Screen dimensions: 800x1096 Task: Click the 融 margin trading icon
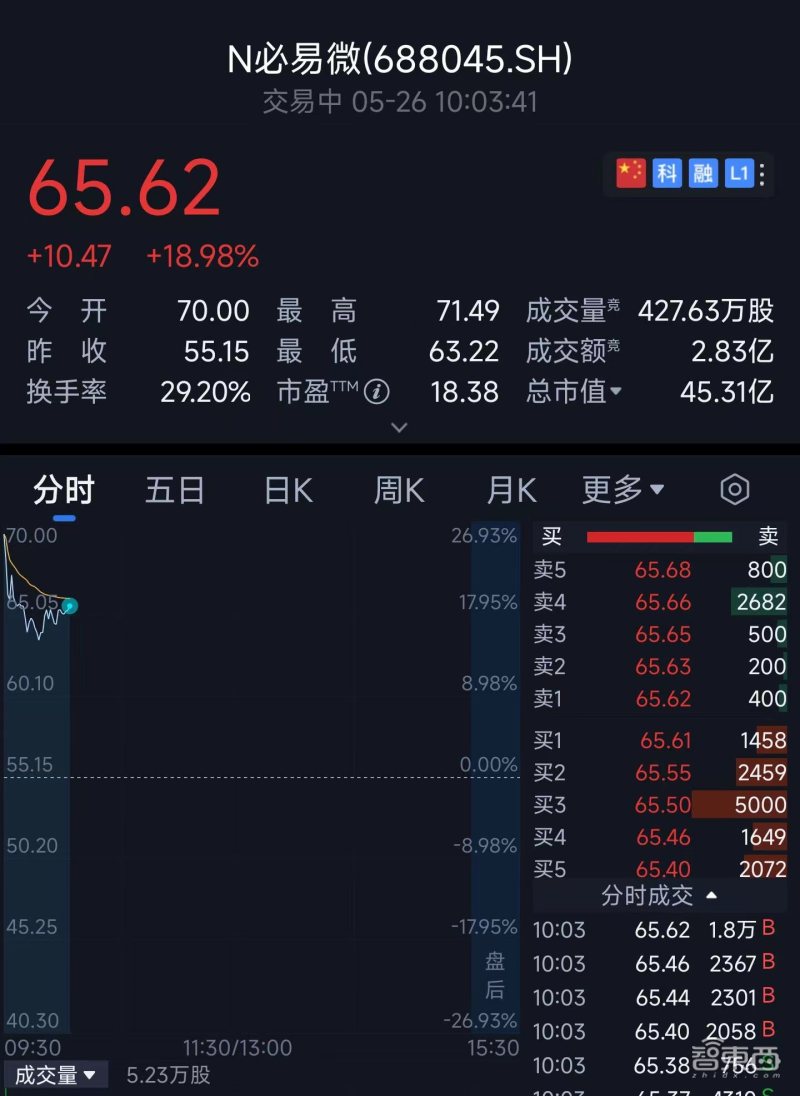point(701,172)
